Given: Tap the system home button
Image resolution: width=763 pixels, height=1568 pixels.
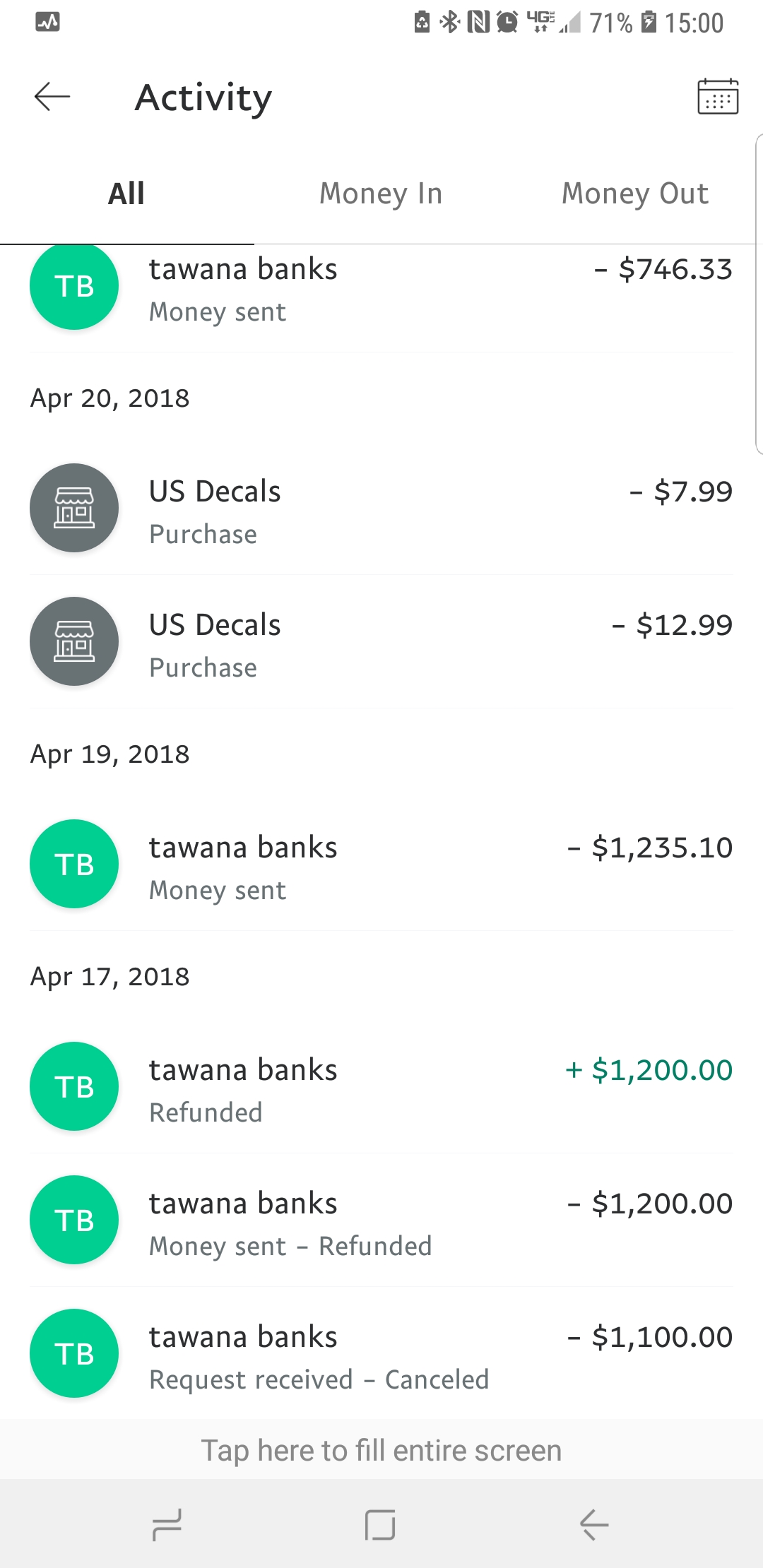Looking at the screenshot, I should coord(380,1526).
